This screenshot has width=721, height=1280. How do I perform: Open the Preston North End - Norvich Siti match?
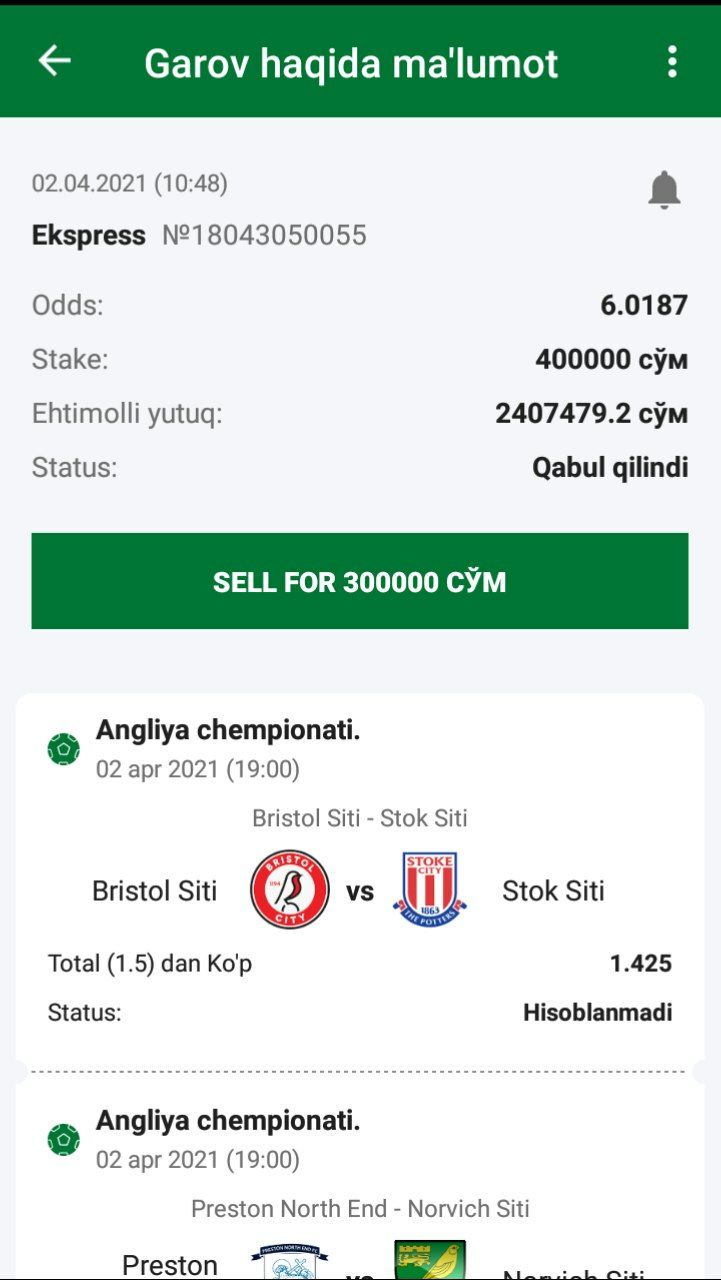click(x=360, y=1210)
